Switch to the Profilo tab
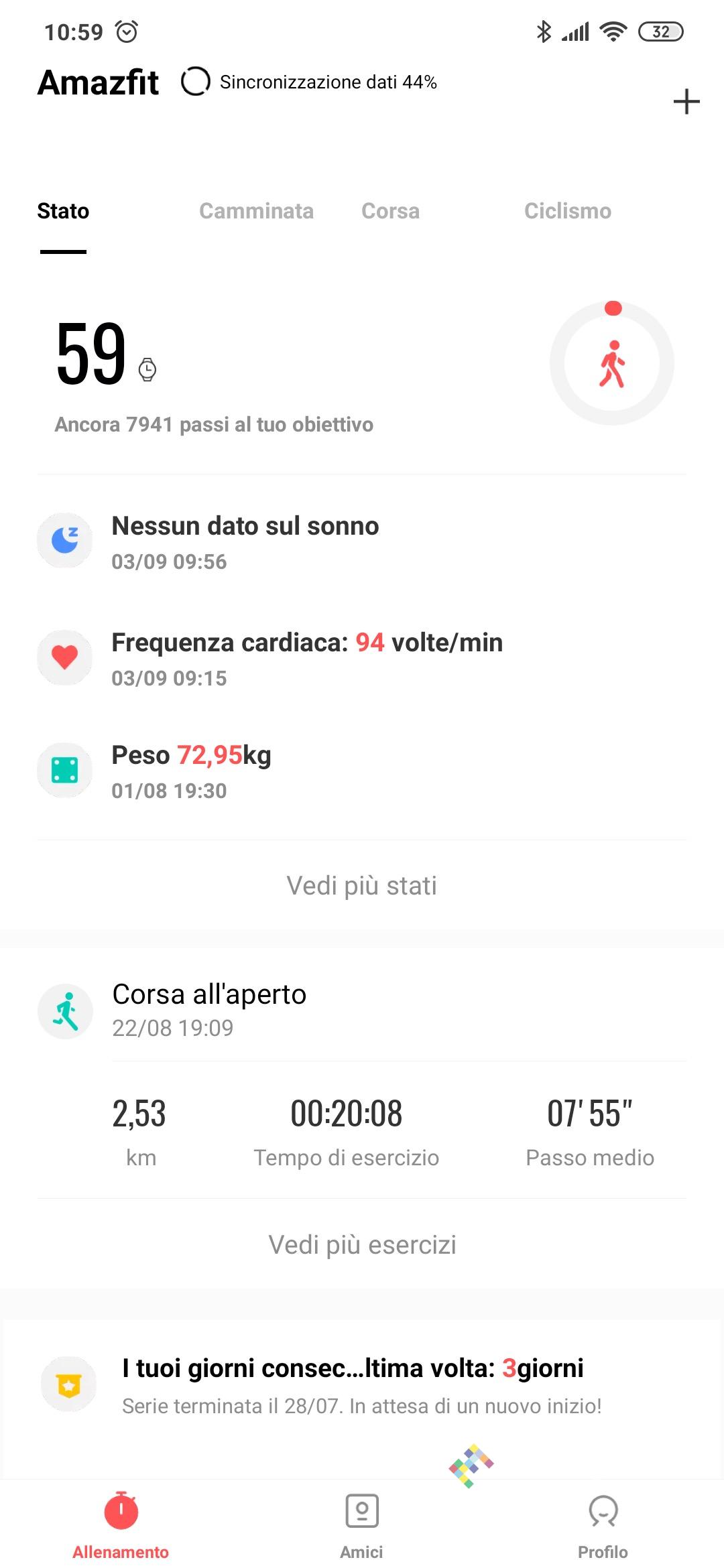Image resolution: width=724 pixels, height=1568 pixels. pos(603,1522)
